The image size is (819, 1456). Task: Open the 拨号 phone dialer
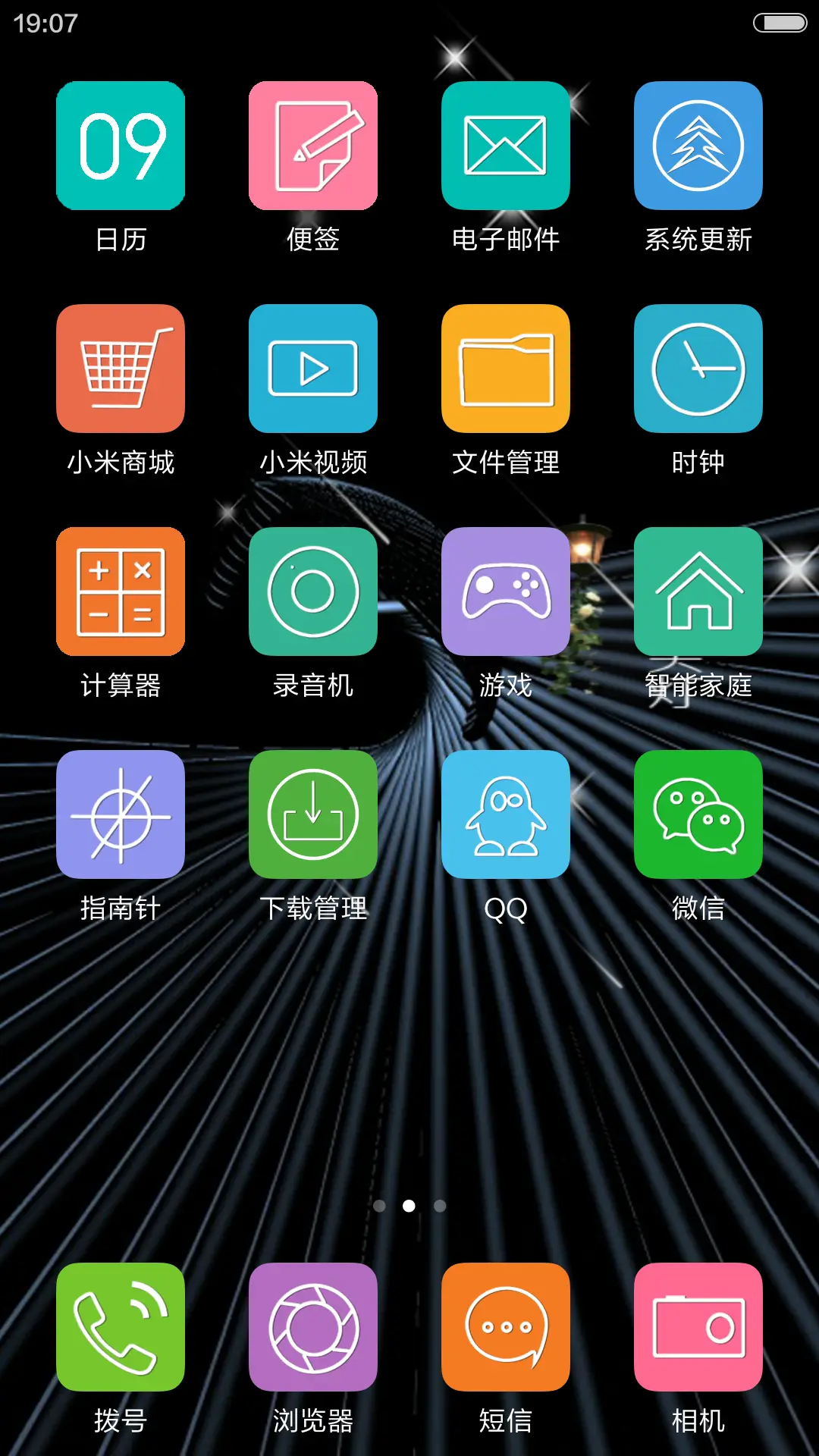pos(120,1329)
